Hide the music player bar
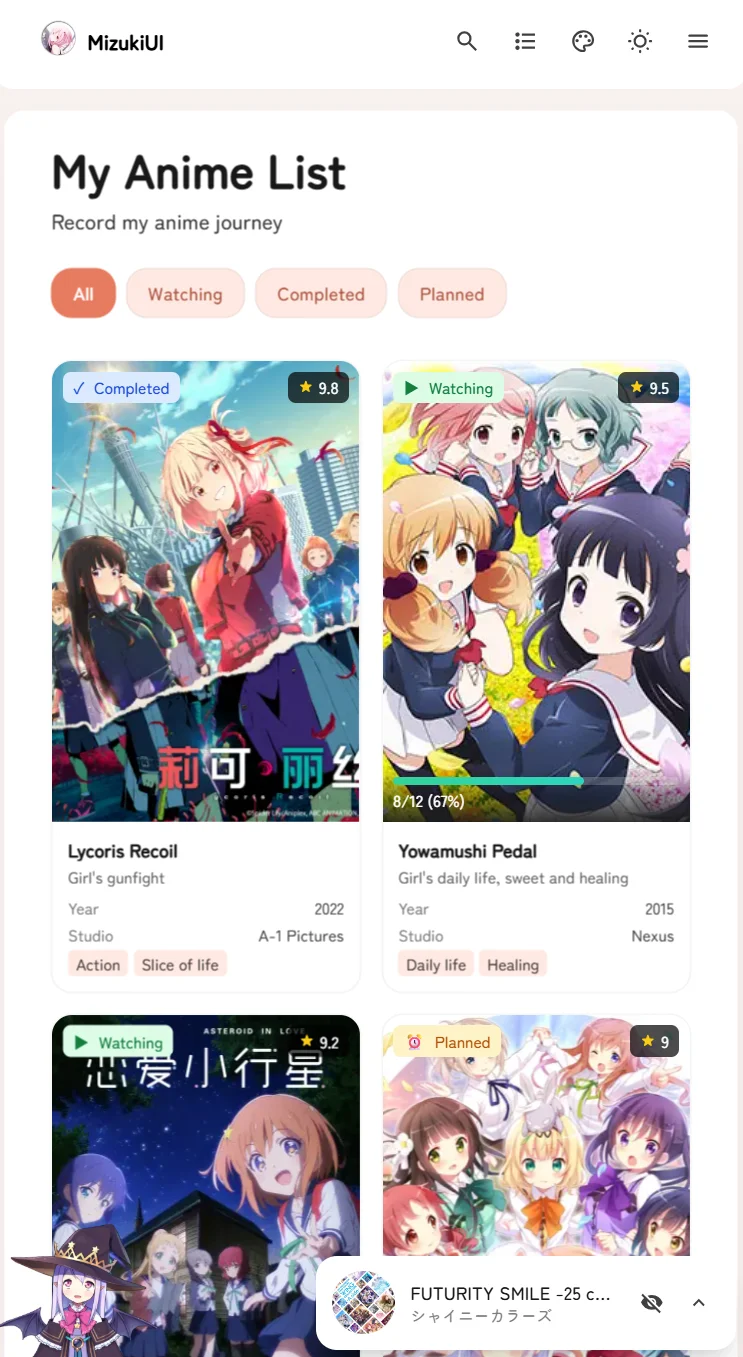This screenshot has height=1357, width=743. 651,1302
